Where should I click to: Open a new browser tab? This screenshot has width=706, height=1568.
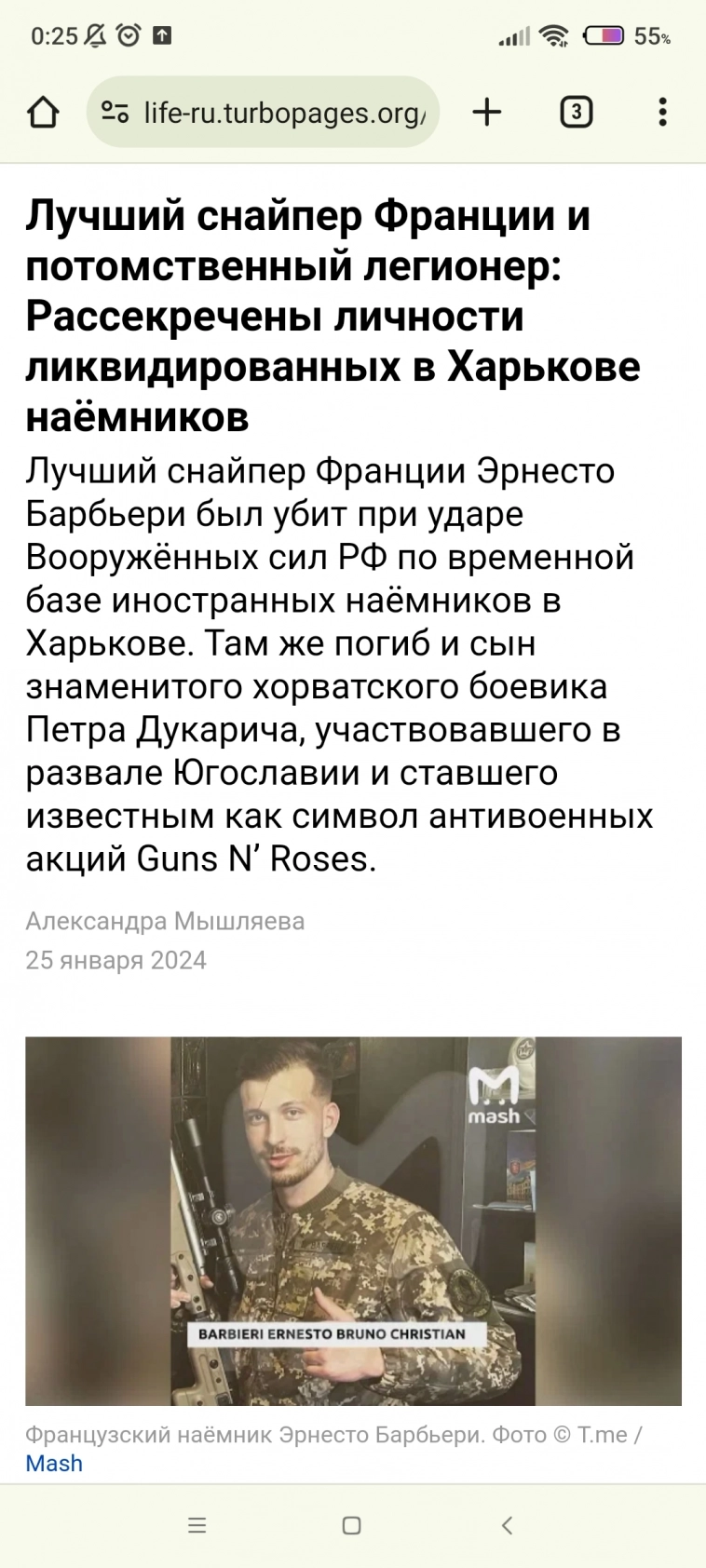point(486,113)
